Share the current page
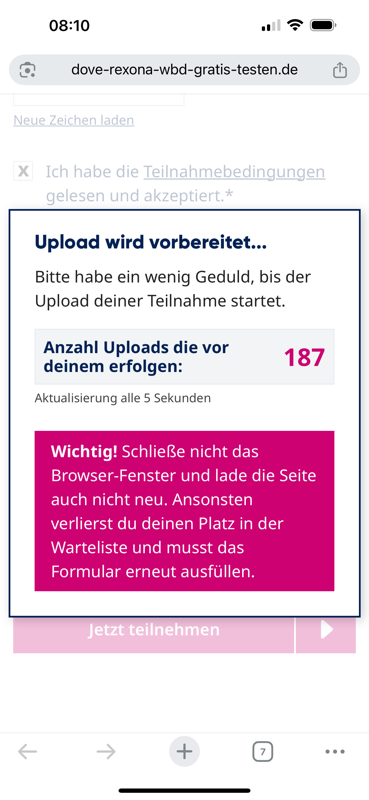The height and width of the screenshot is (800, 369). (x=340, y=70)
